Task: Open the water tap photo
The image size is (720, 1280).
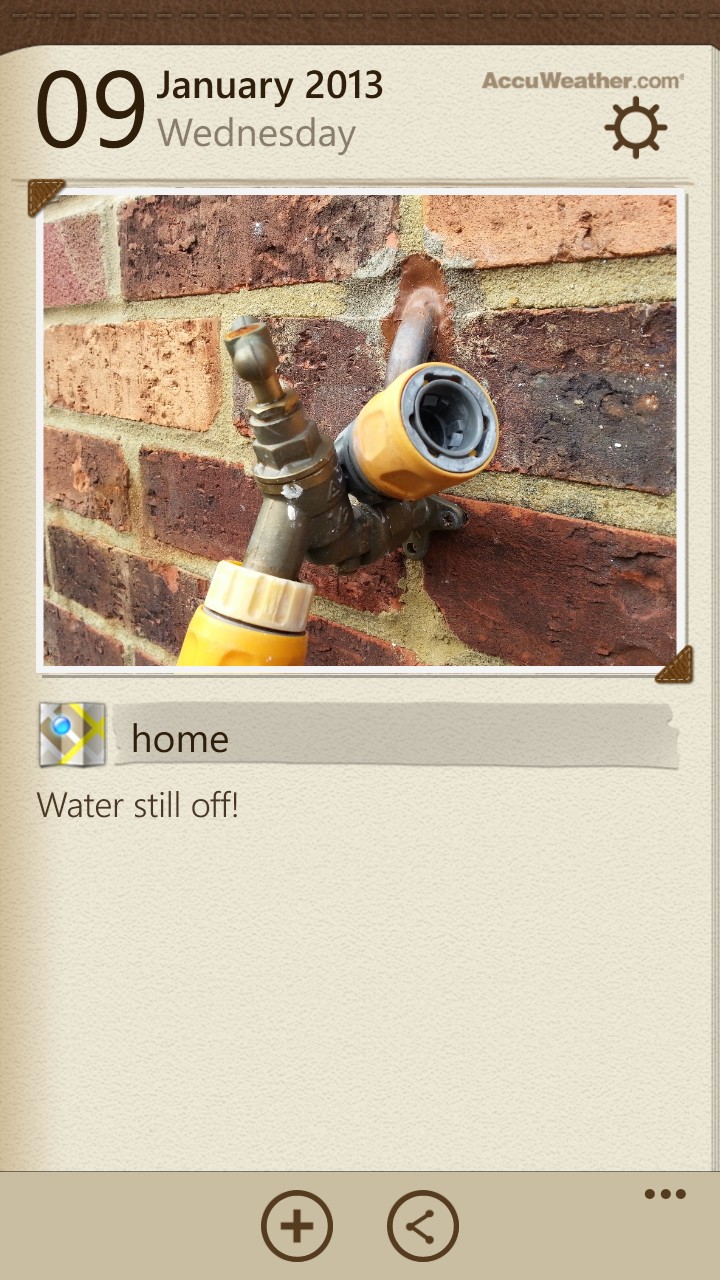Action: pos(360,430)
